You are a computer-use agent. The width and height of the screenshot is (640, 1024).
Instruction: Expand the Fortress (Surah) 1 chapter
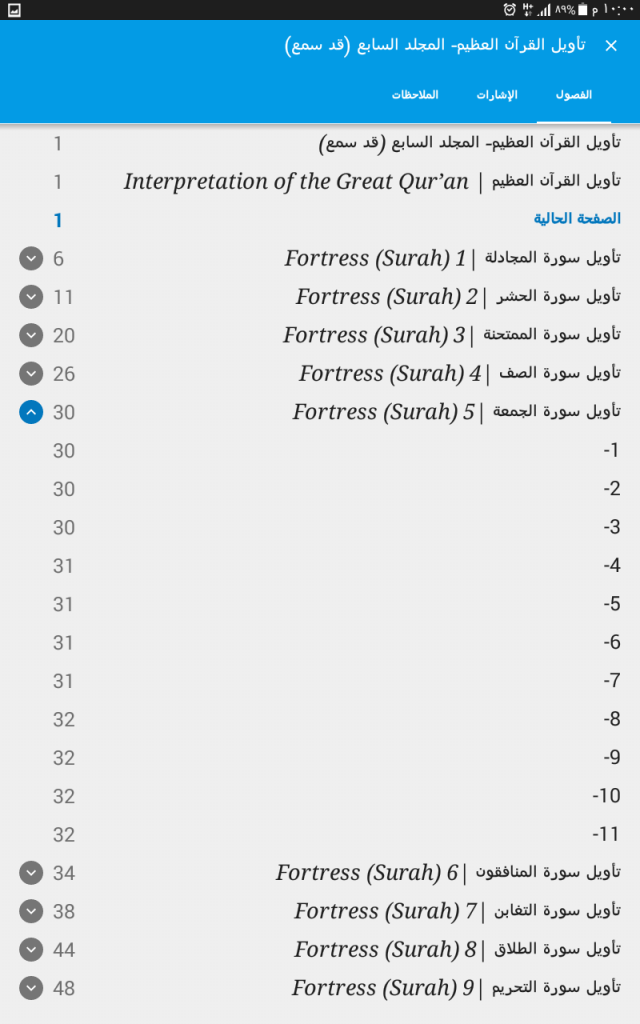[x=31, y=259]
